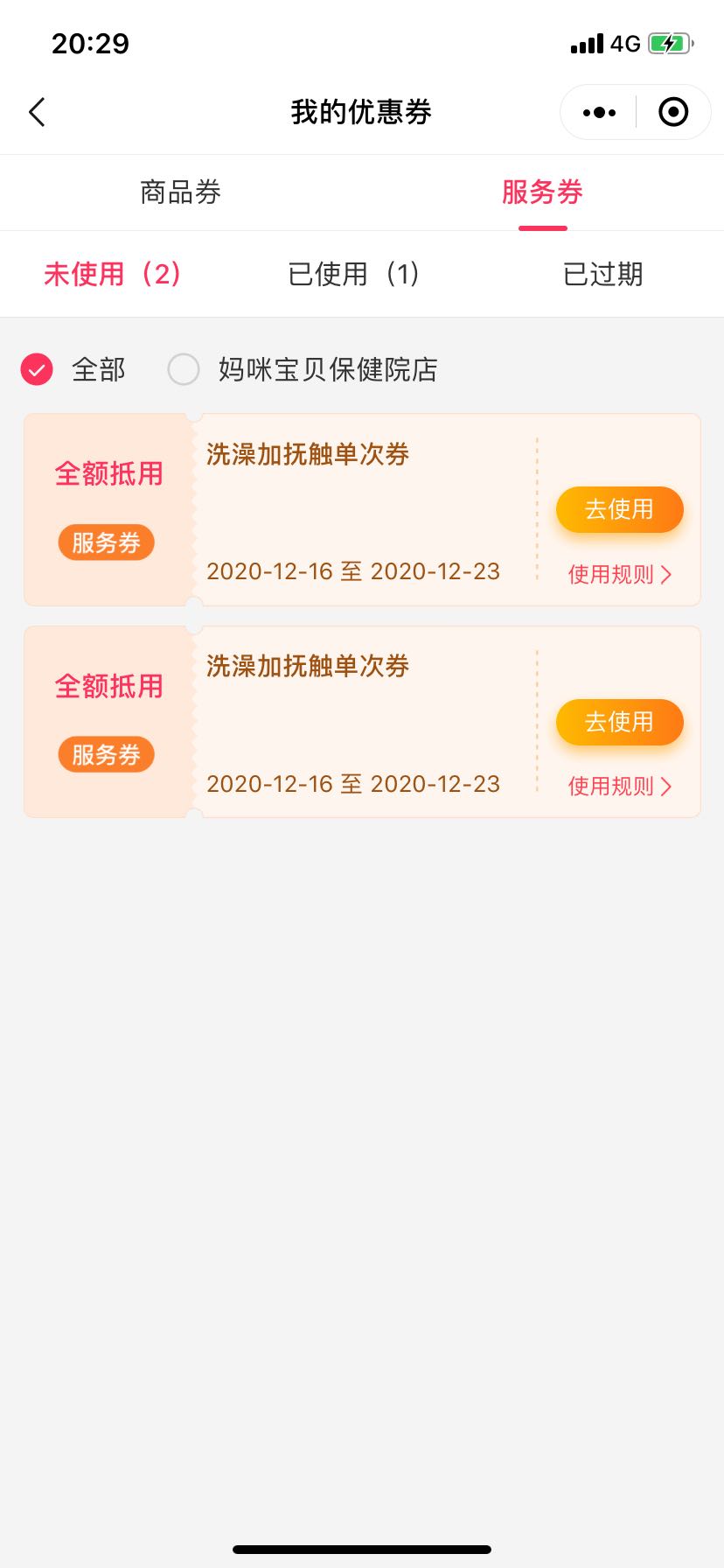This screenshot has width=724, height=1568.
Task: Open 使用规则 for the first coupon
Action: click(620, 574)
